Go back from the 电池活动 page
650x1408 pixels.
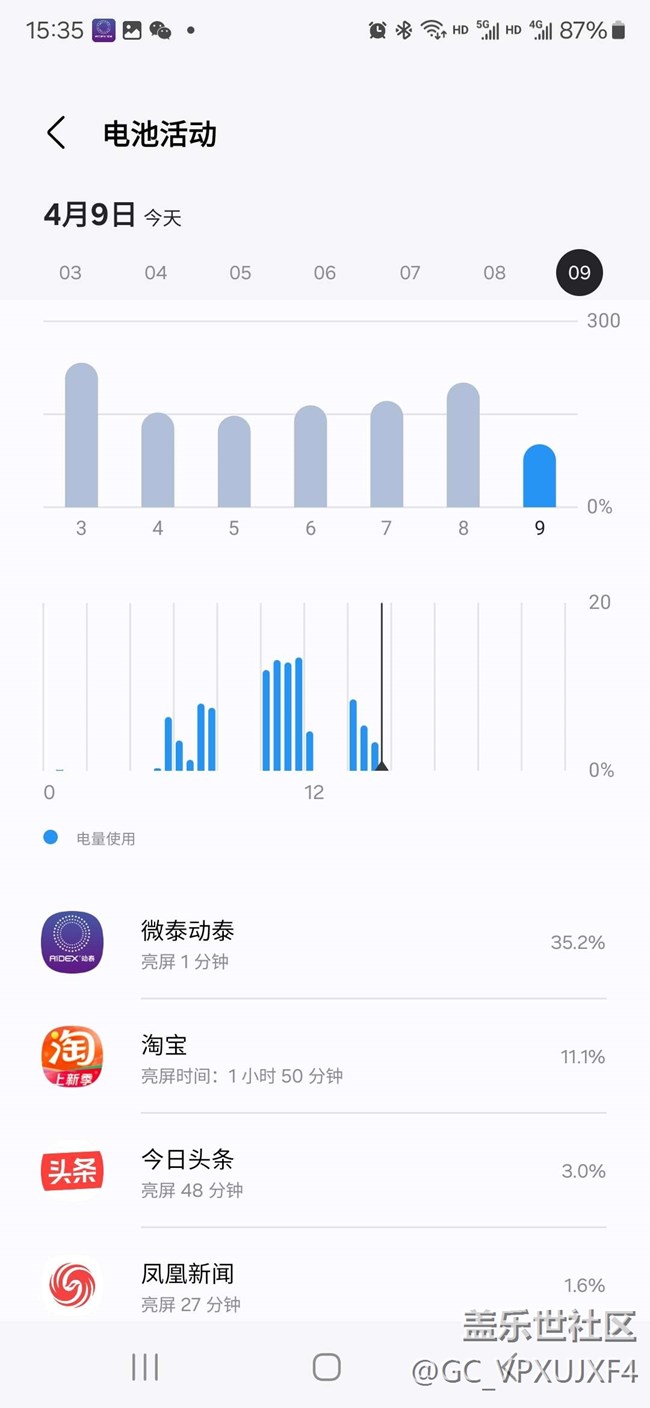tap(56, 133)
